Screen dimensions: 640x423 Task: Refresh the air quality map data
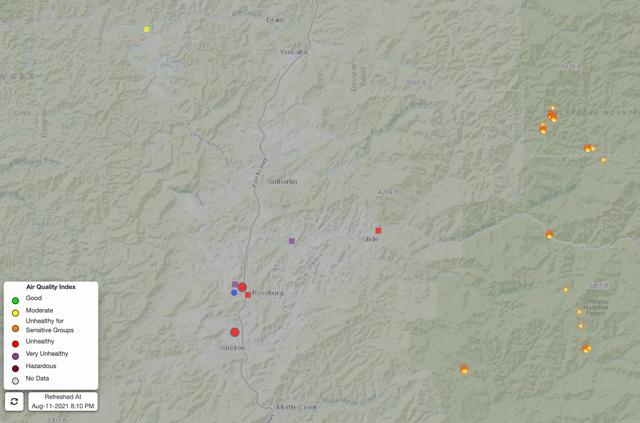coord(14,401)
